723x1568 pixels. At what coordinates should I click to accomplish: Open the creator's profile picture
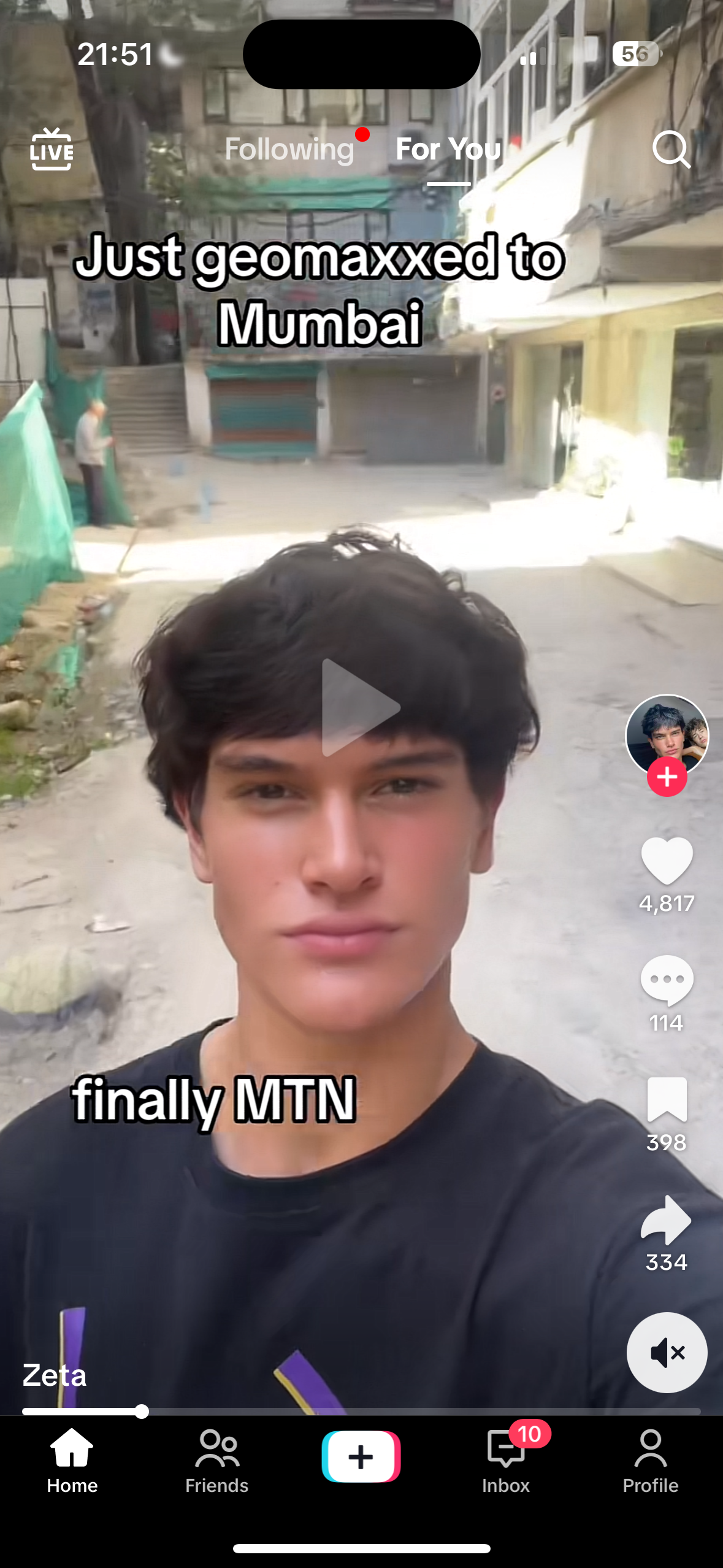[x=667, y=734]
